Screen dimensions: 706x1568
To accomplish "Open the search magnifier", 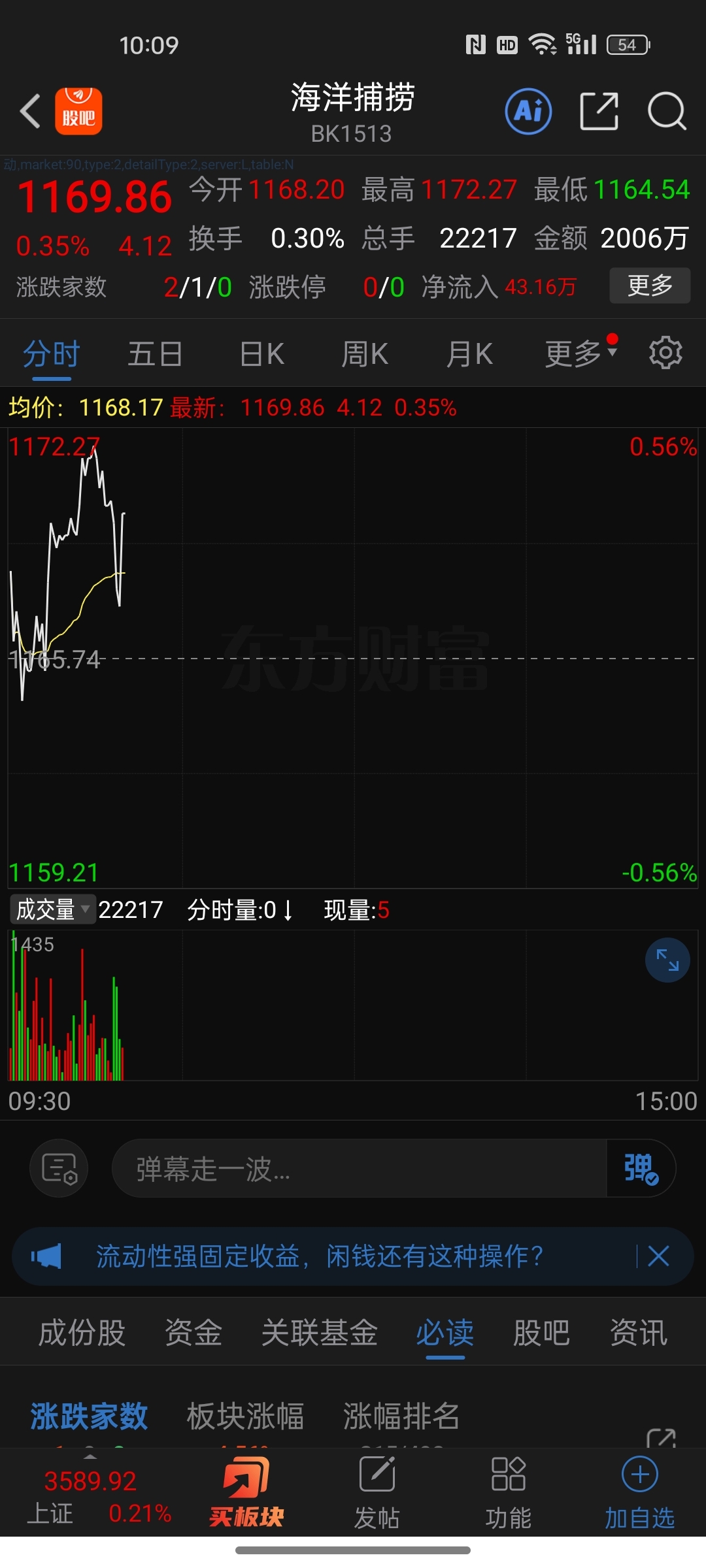I will [667, 111].
